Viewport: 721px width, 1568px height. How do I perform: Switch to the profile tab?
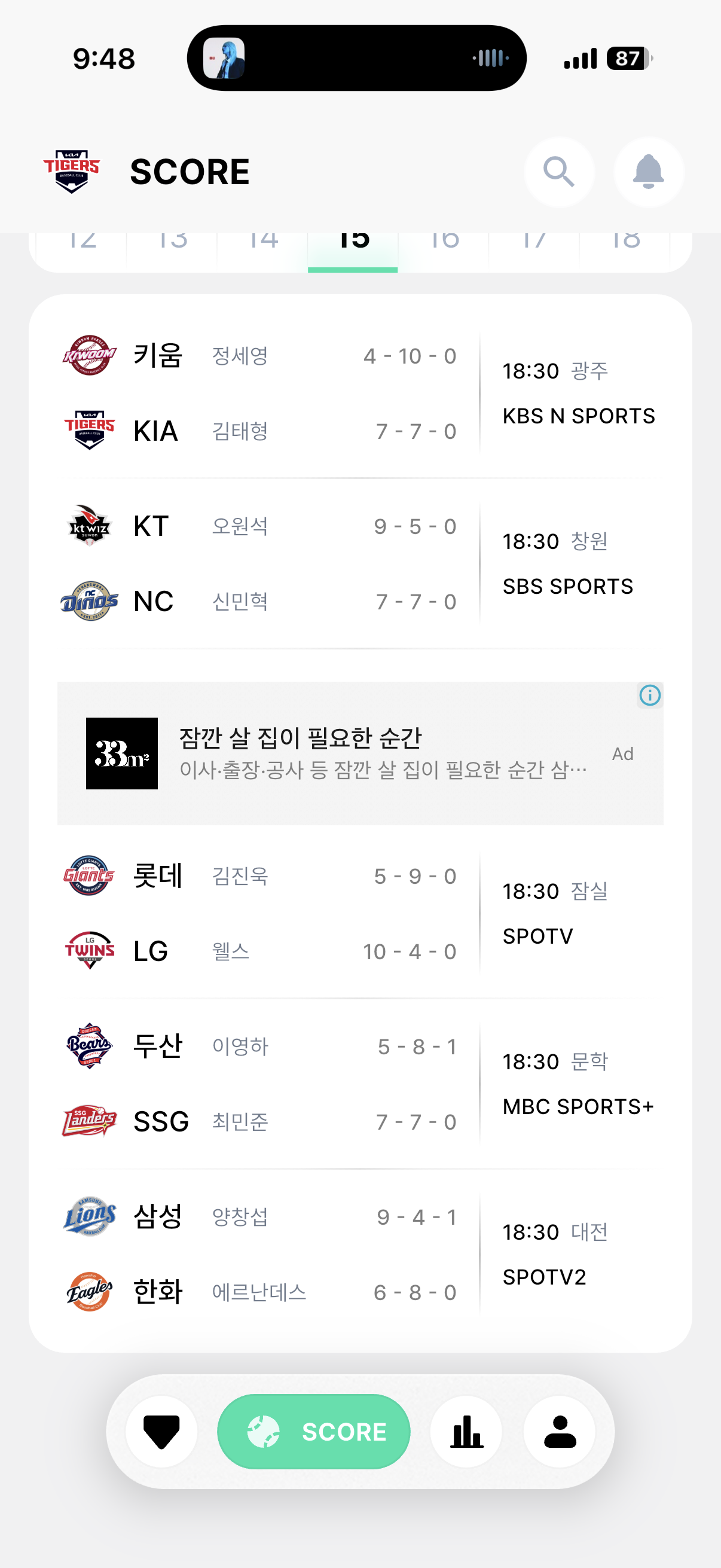559,1431
